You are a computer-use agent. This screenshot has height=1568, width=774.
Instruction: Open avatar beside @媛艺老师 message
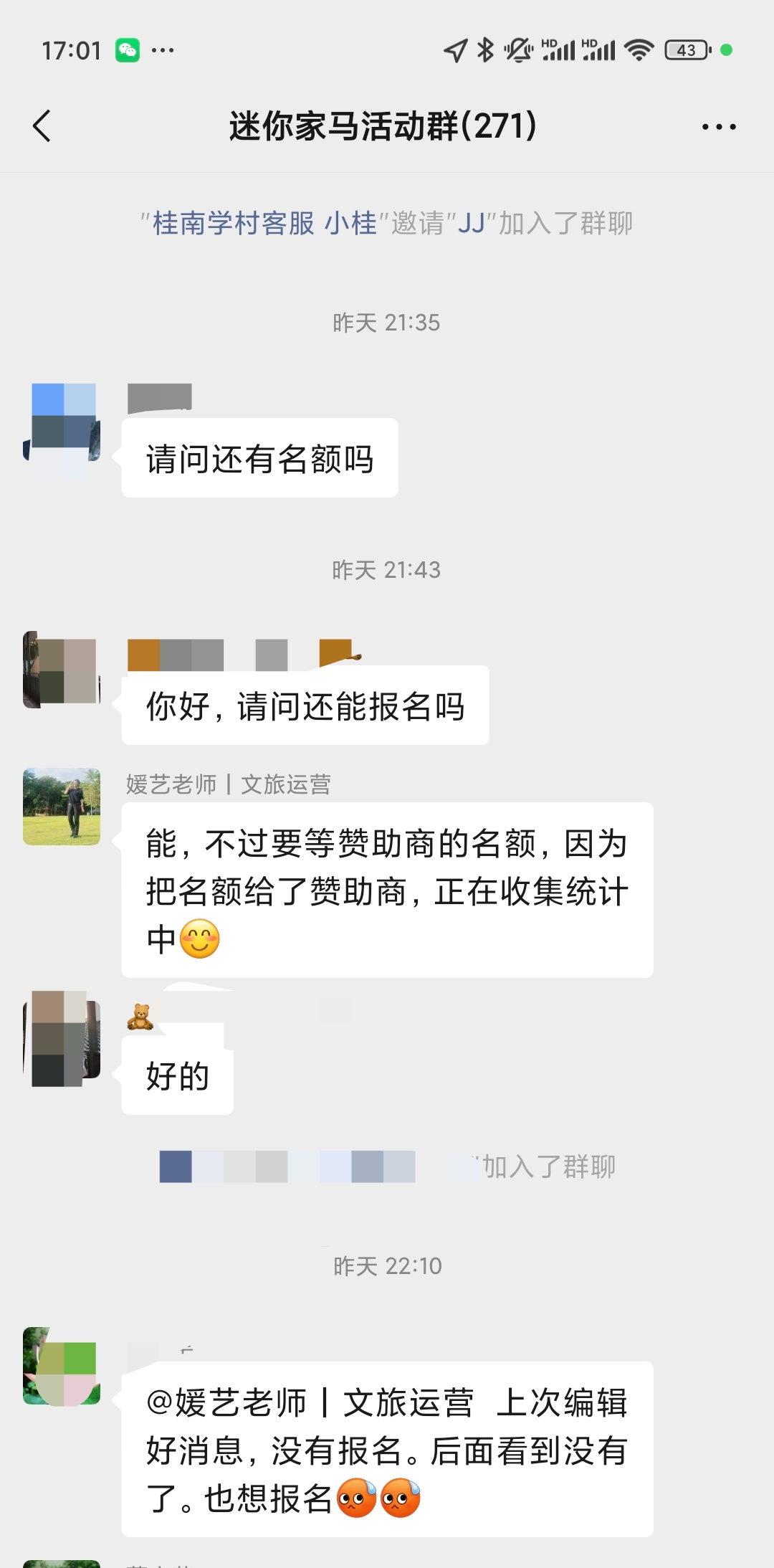(62, 1366)
